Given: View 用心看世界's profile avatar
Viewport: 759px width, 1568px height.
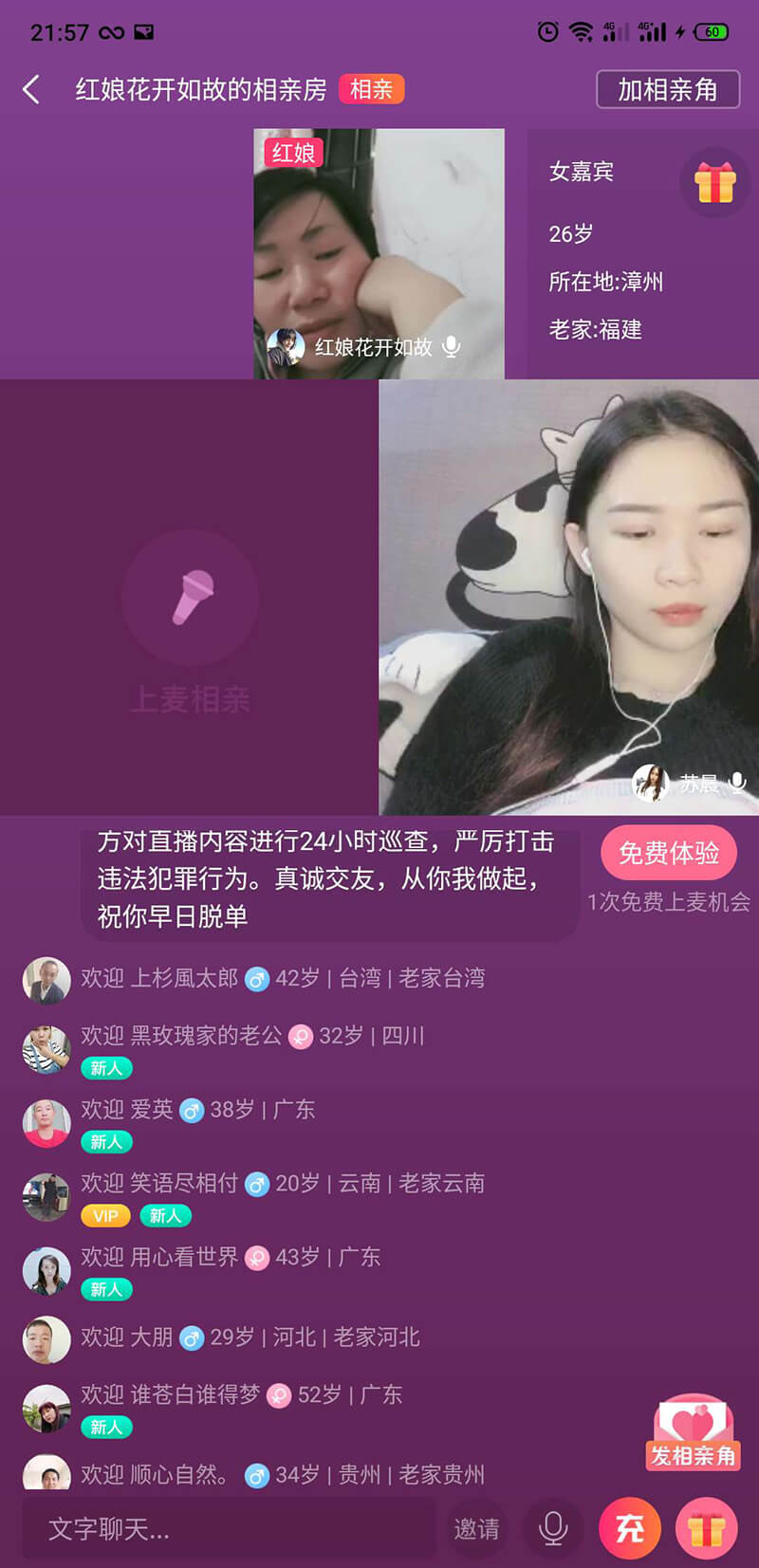Looking at the screenshot, I should pyautogui.click(x=46, y=1270).
